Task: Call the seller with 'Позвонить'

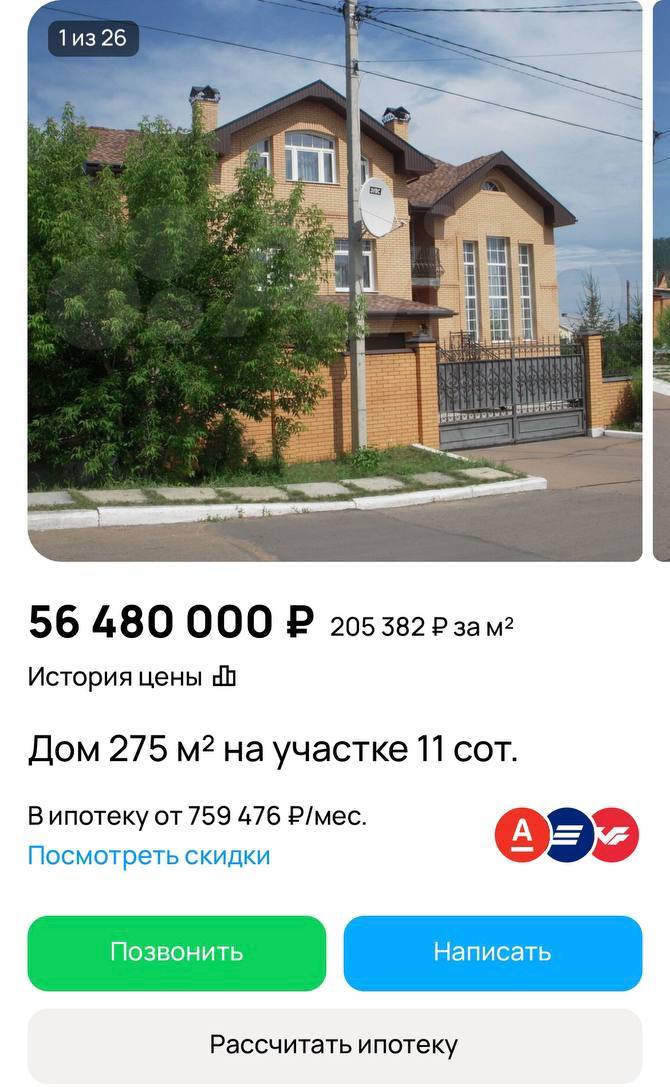Action: 177,952
